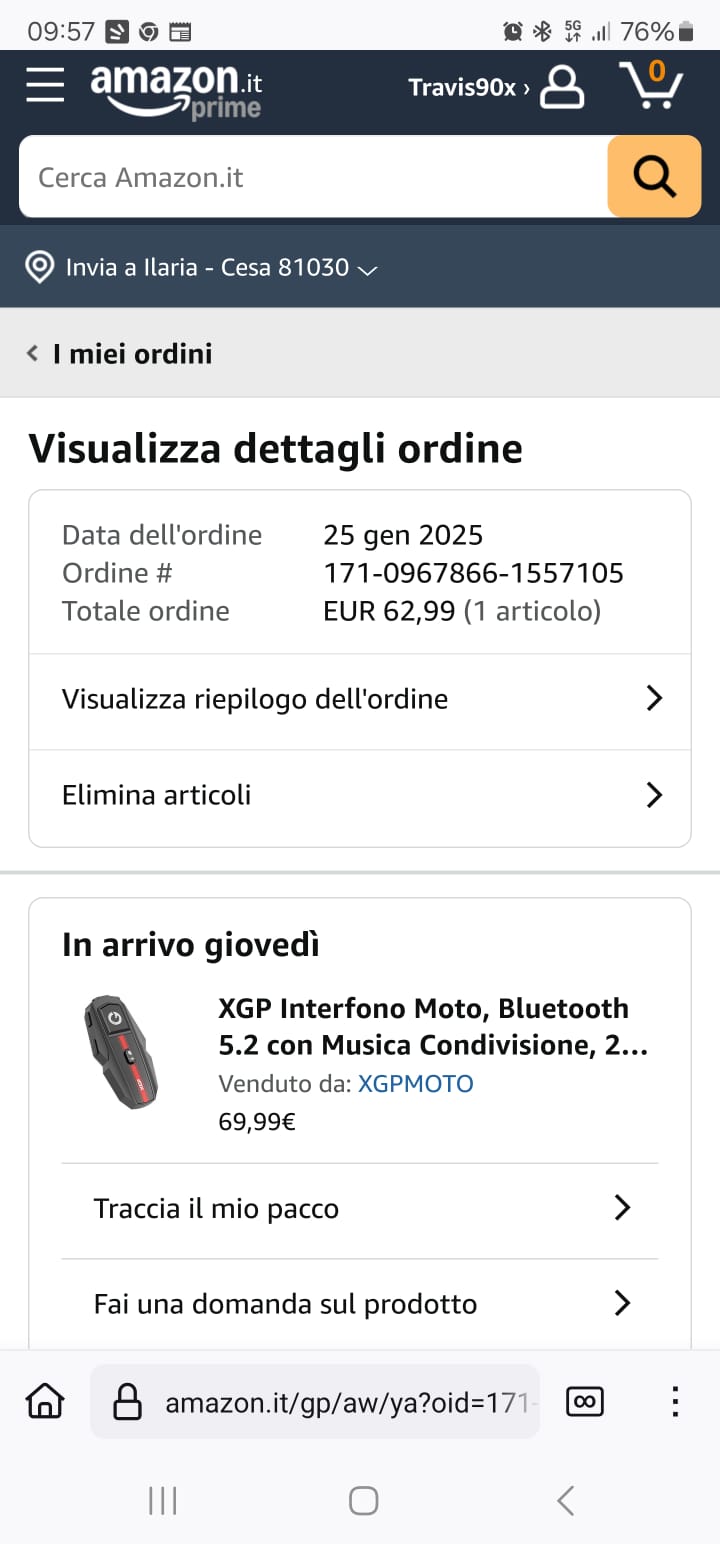Open Visualizza riepilogo dell'ordine
This screenshot has height=1544, width=720.
(360, 699)
